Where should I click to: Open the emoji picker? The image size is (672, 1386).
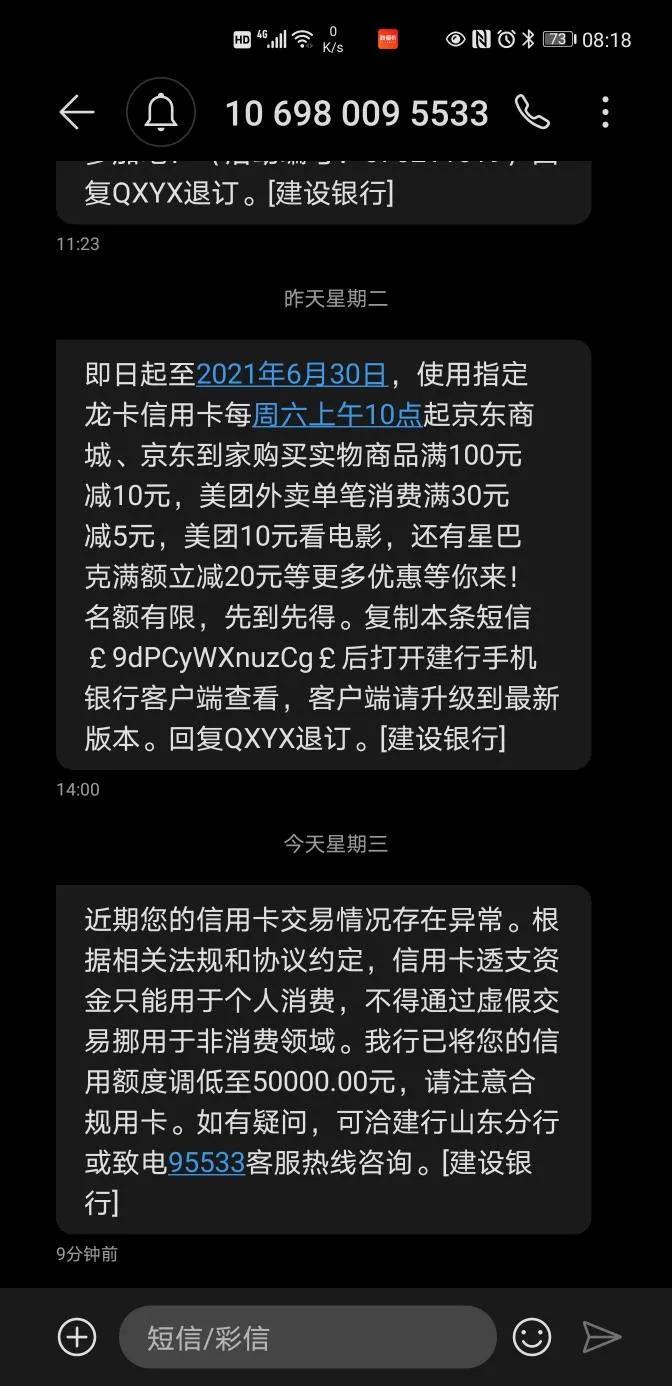coord(532,1336)
